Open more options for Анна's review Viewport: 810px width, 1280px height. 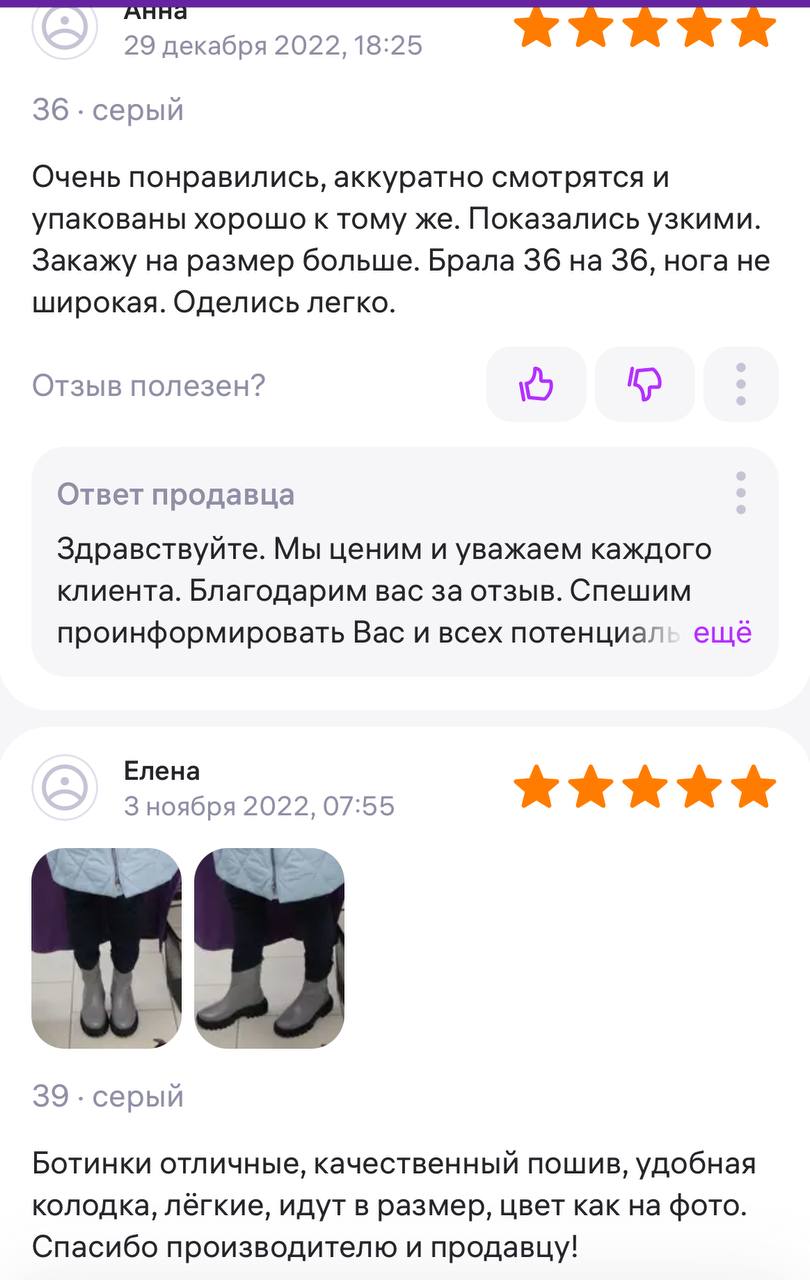741,384
